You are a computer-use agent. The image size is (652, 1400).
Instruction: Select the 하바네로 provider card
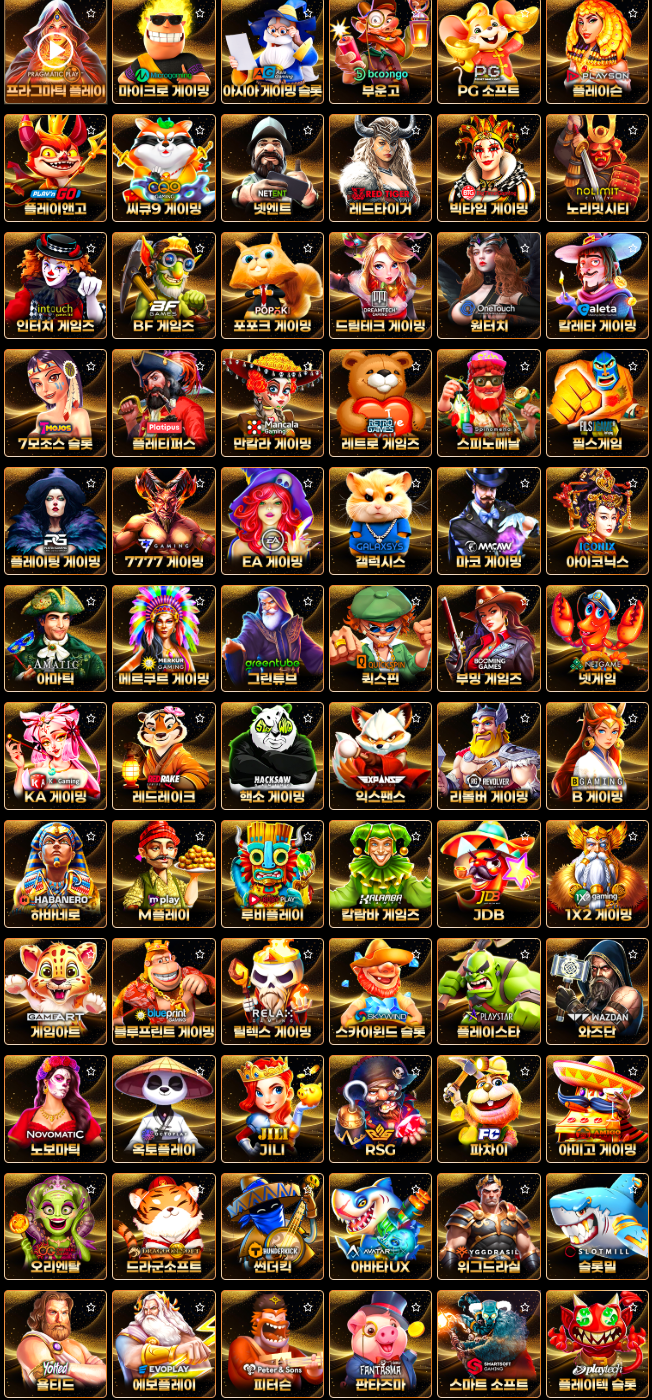[55, 871]
